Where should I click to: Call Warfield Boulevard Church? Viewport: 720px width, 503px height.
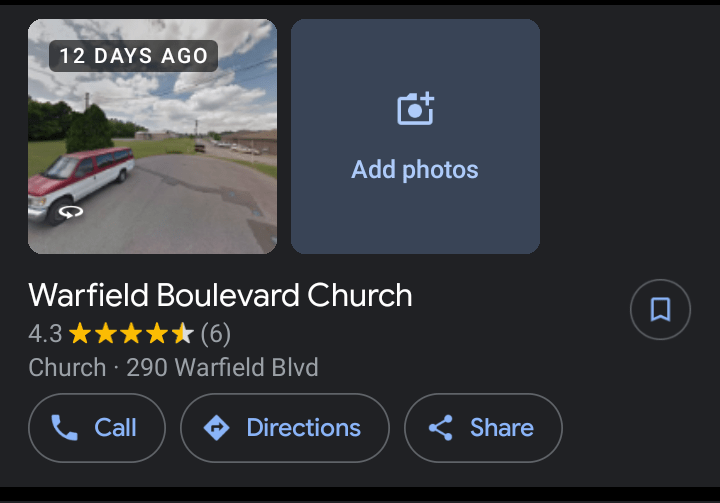(x=97, y=428)
